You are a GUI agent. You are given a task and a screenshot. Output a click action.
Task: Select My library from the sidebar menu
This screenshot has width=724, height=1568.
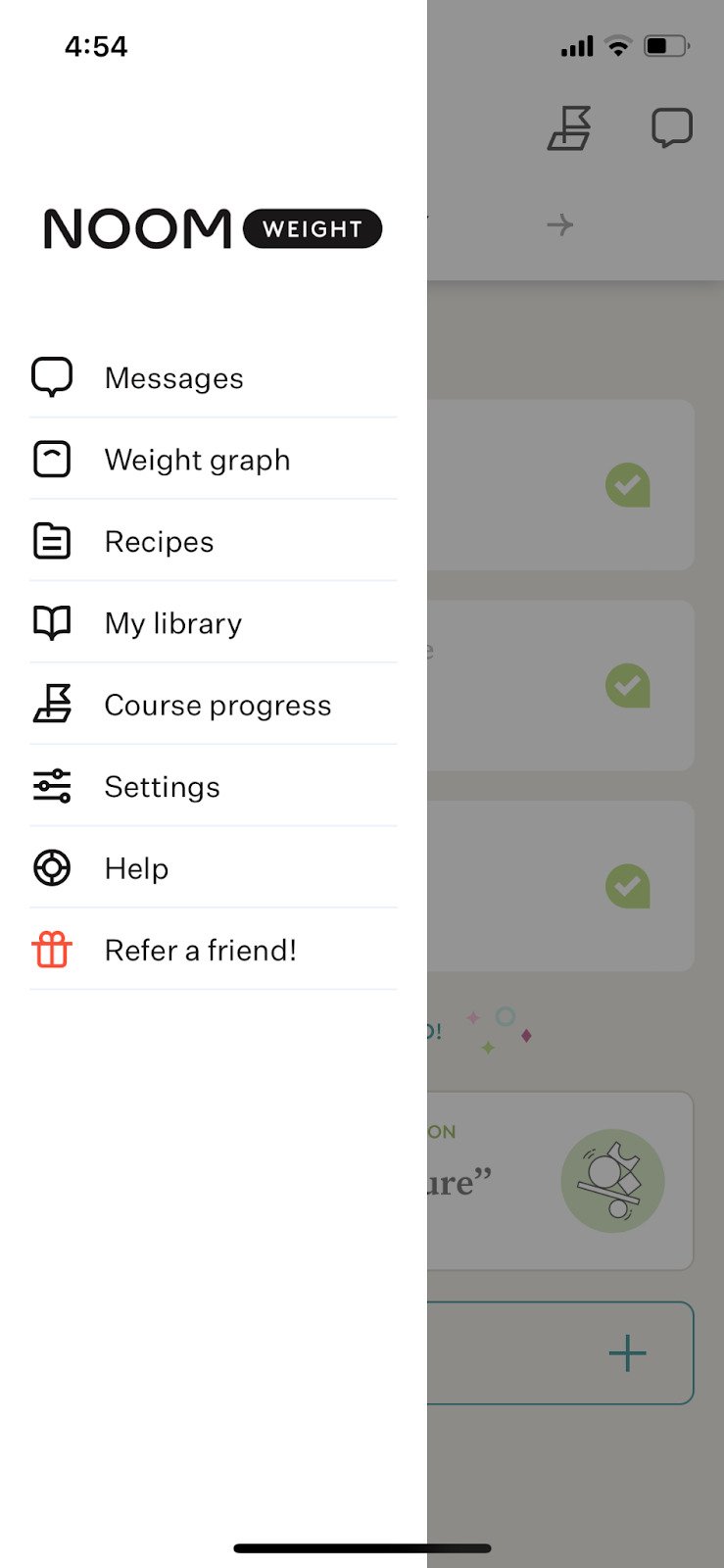click(x=173, y=623)
